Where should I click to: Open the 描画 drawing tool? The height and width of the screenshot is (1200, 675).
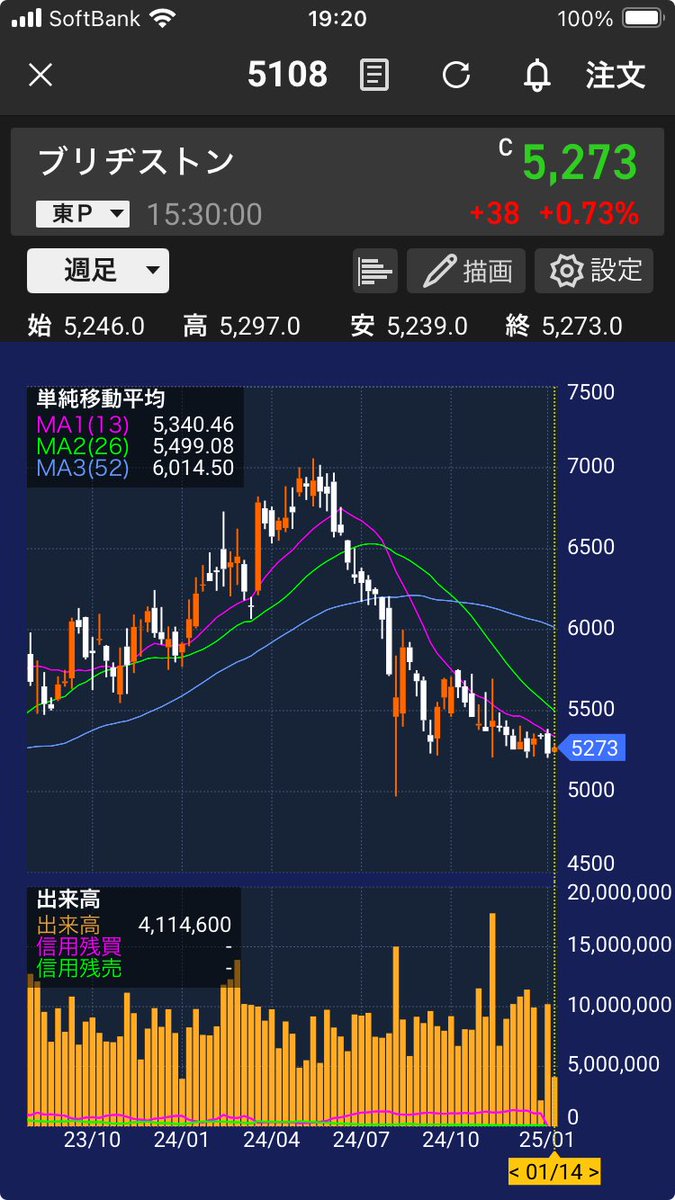coord(467,271)
